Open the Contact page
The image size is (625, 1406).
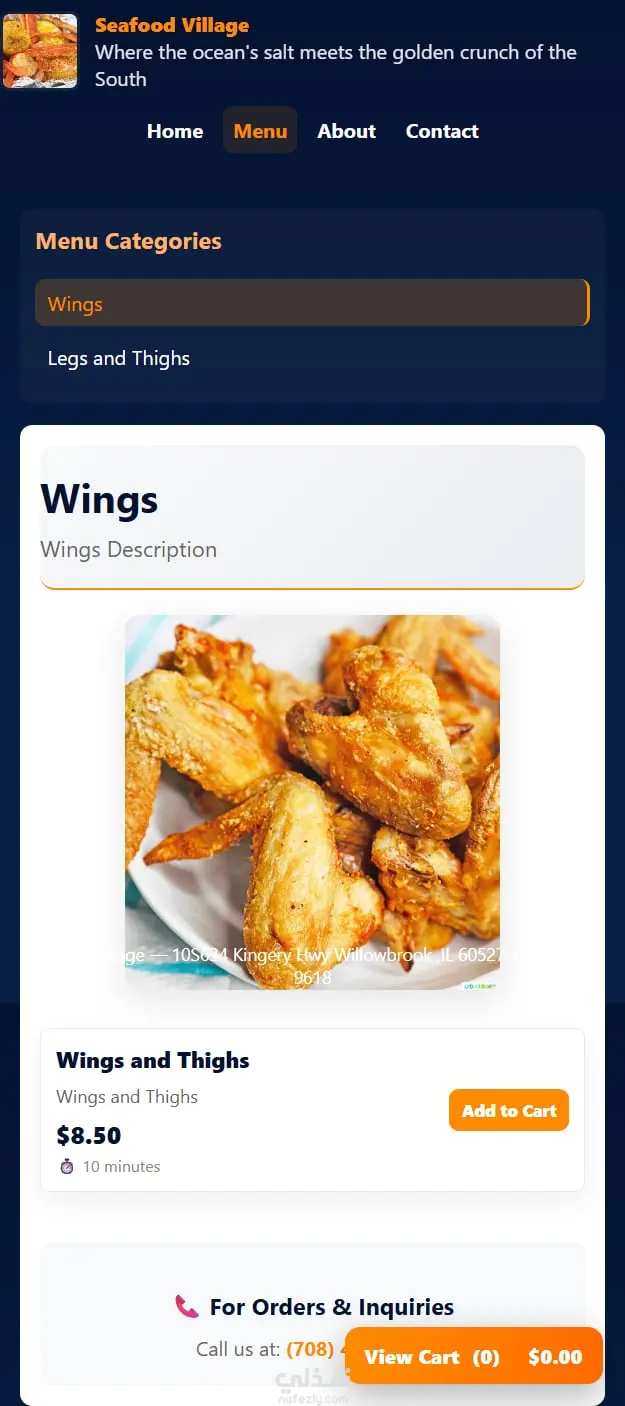coord(442,131)
